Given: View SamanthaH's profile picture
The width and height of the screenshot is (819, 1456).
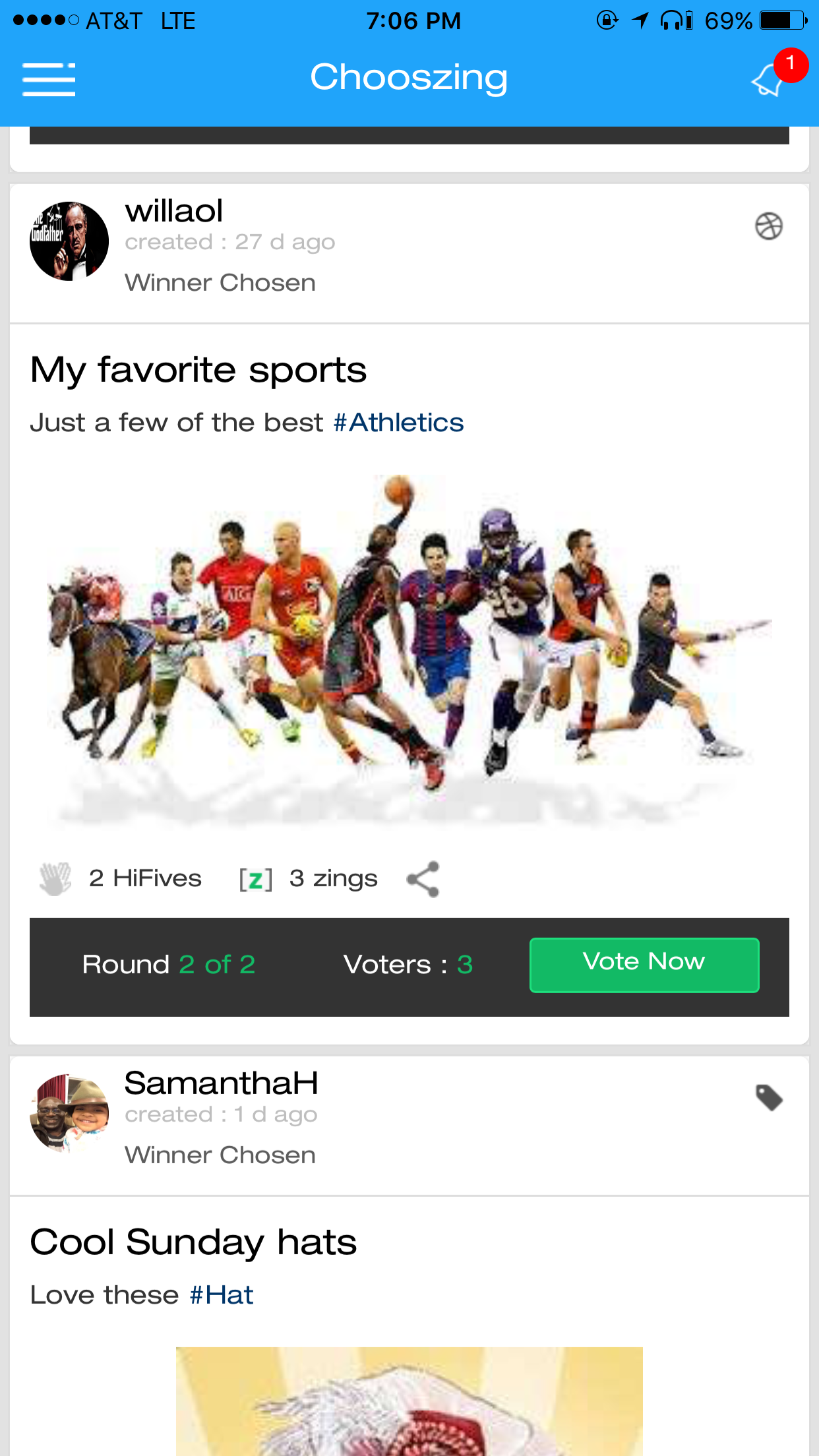Looking at the screenshot, I should [x=69, y=1114].
